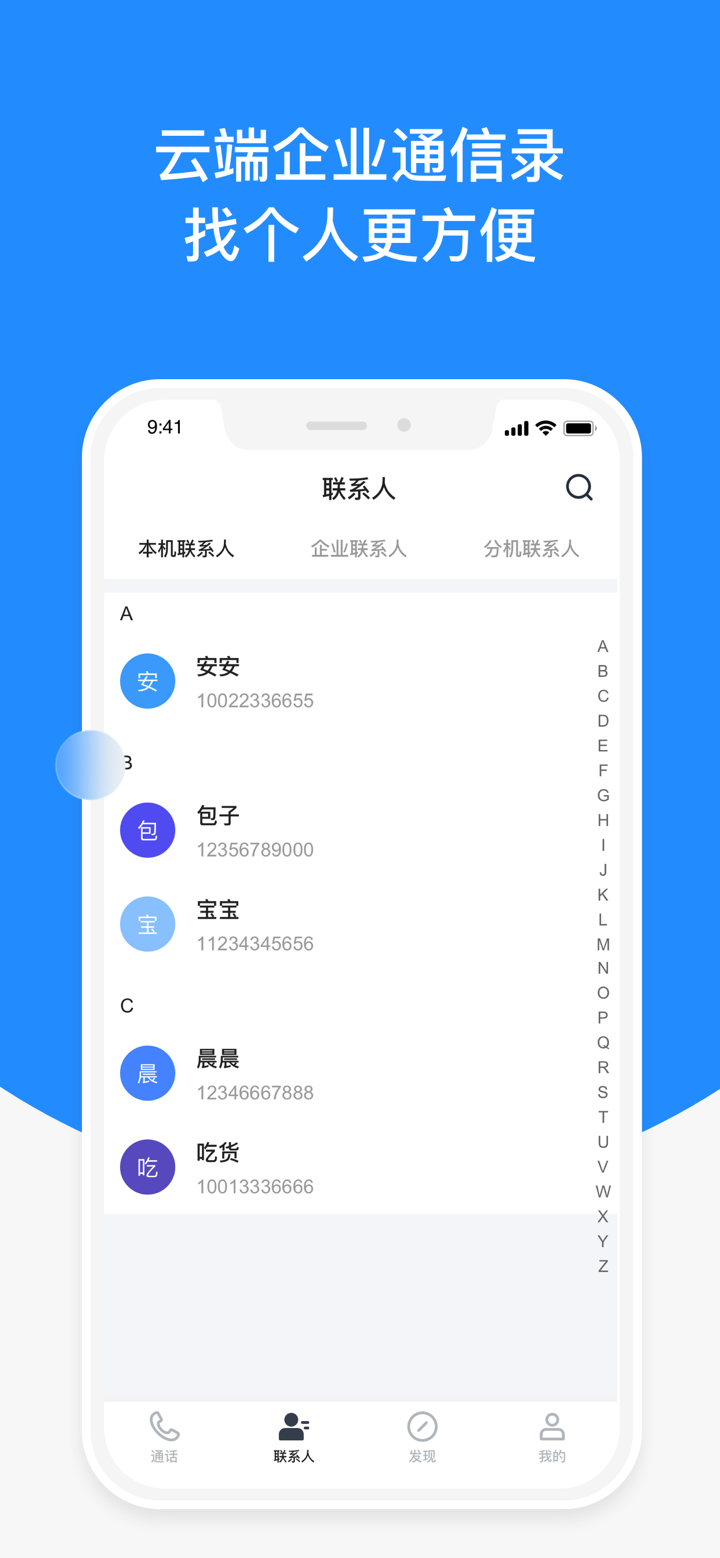This screenshot has height=1558, width=720.
Task: Open contact 包子's details
Action: [x=255, y=830]
